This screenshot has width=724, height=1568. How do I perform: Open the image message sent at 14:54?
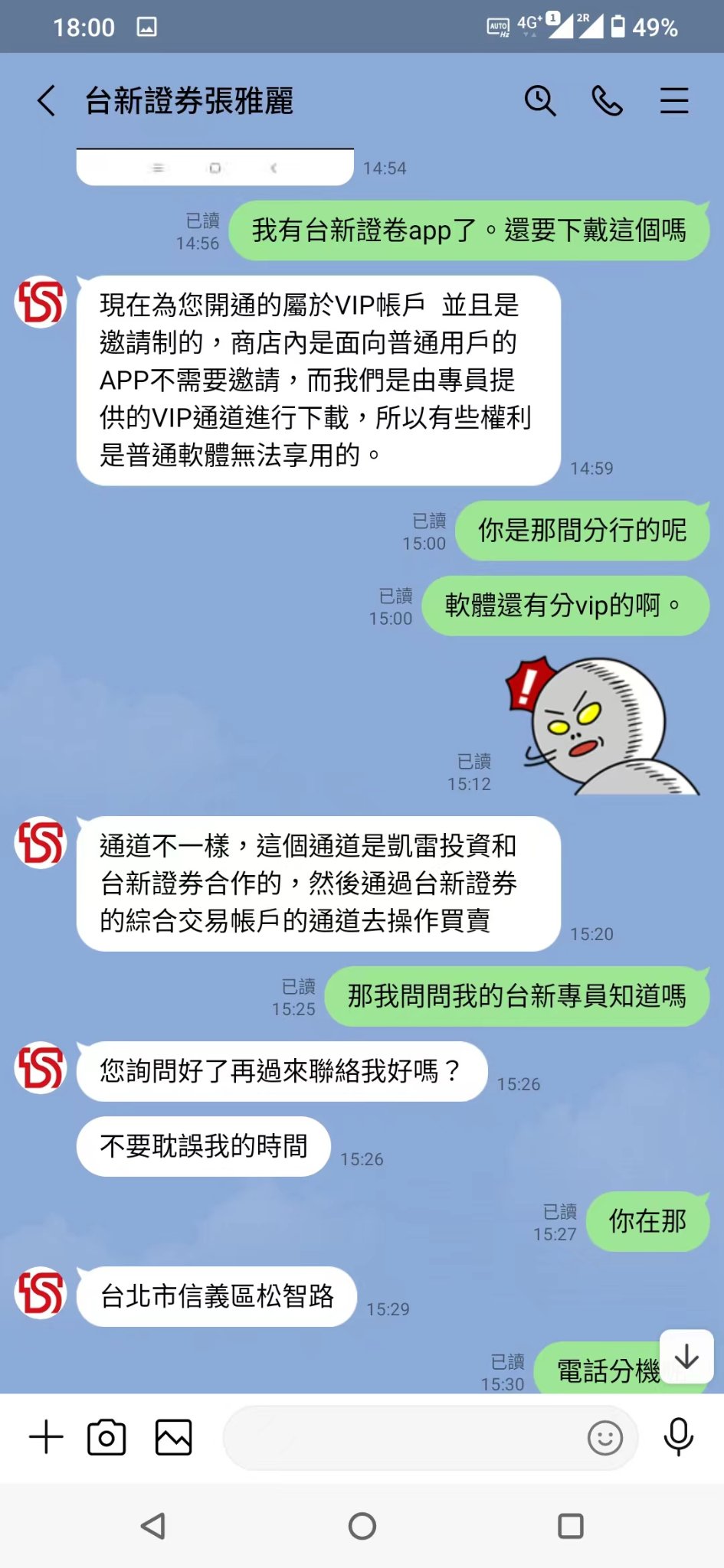pyautogui.click(x=215, y=167)
